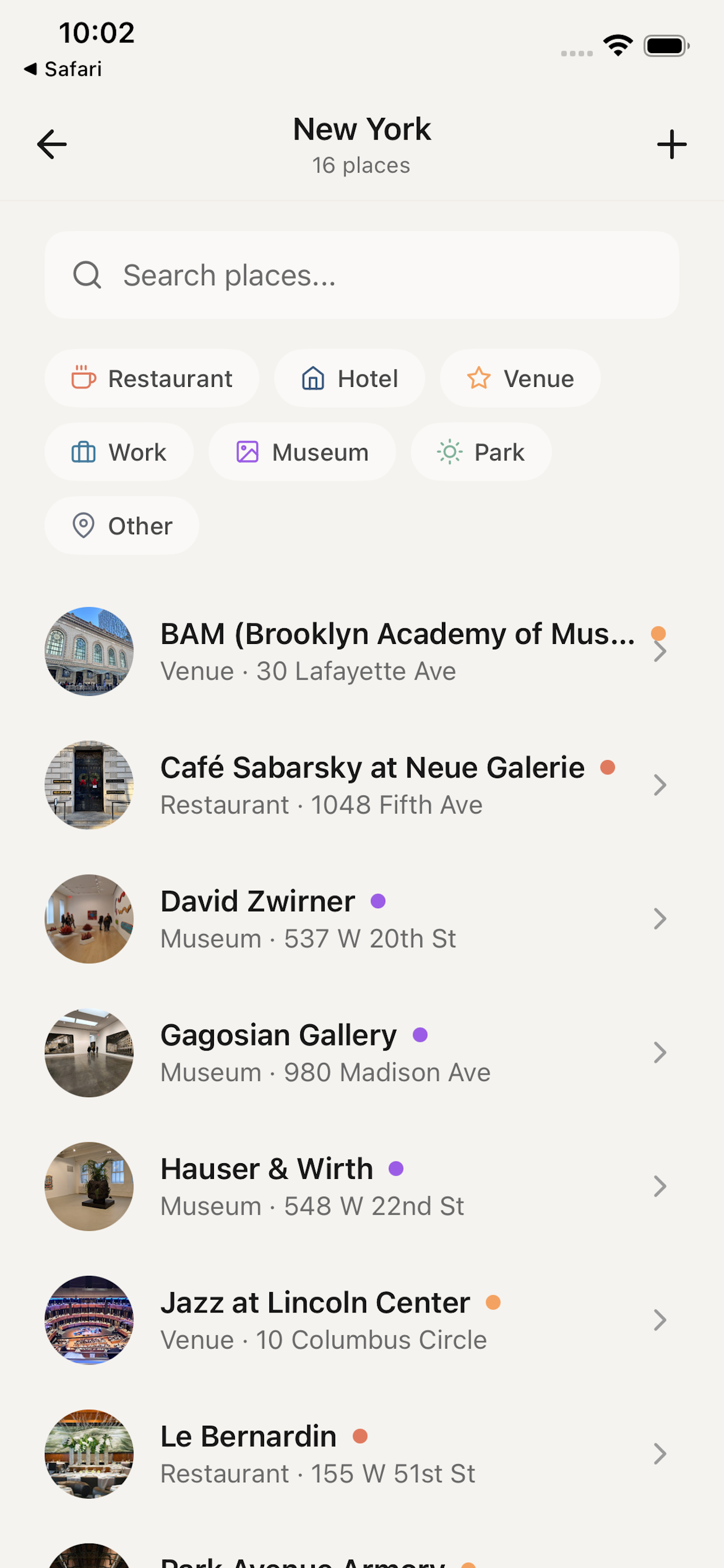Enable the Museum filter
Viewport: 724px width, 1568px height.
(303, 452)
